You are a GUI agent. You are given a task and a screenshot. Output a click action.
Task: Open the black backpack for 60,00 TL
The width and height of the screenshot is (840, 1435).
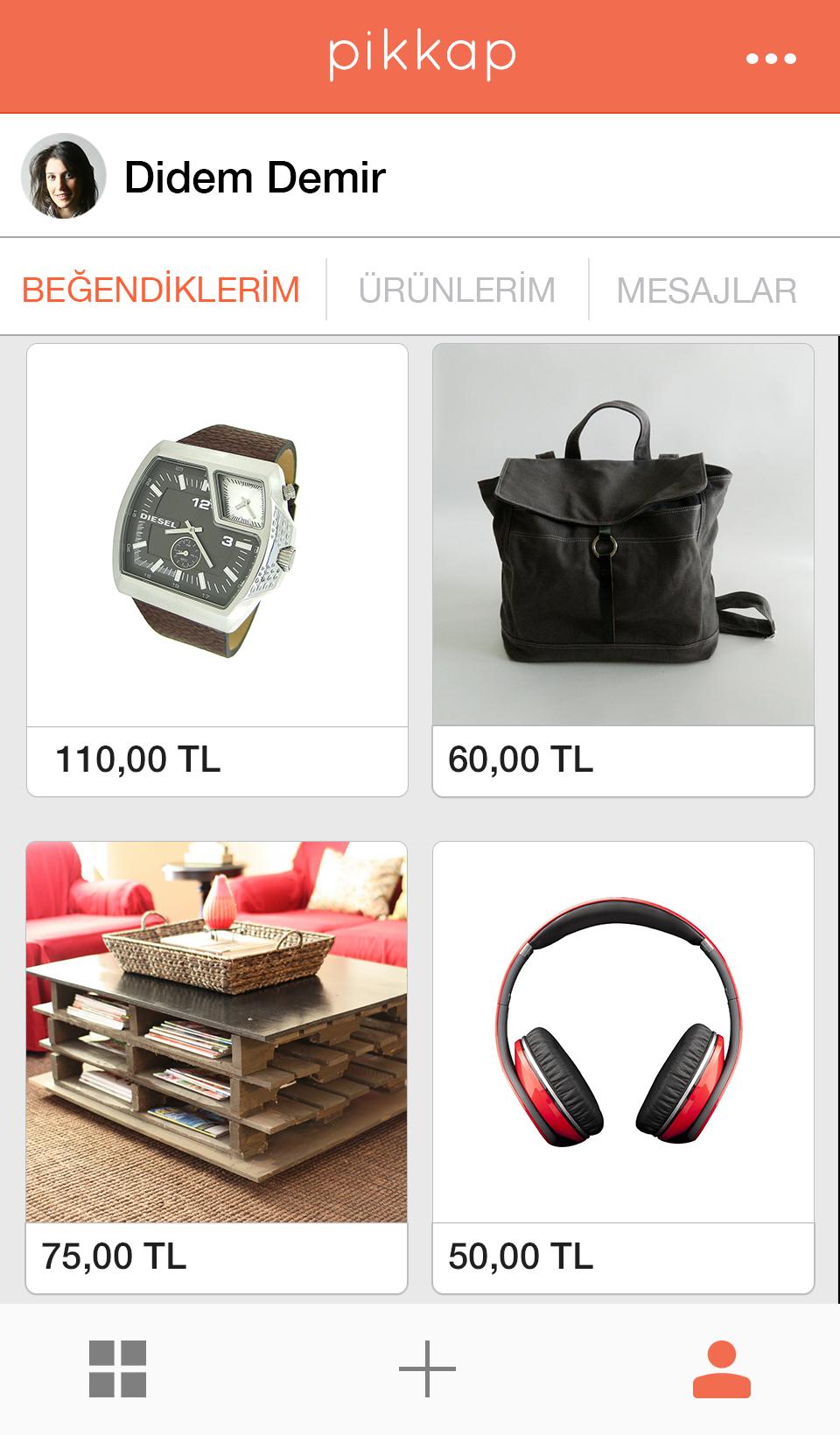pos(623,535)
